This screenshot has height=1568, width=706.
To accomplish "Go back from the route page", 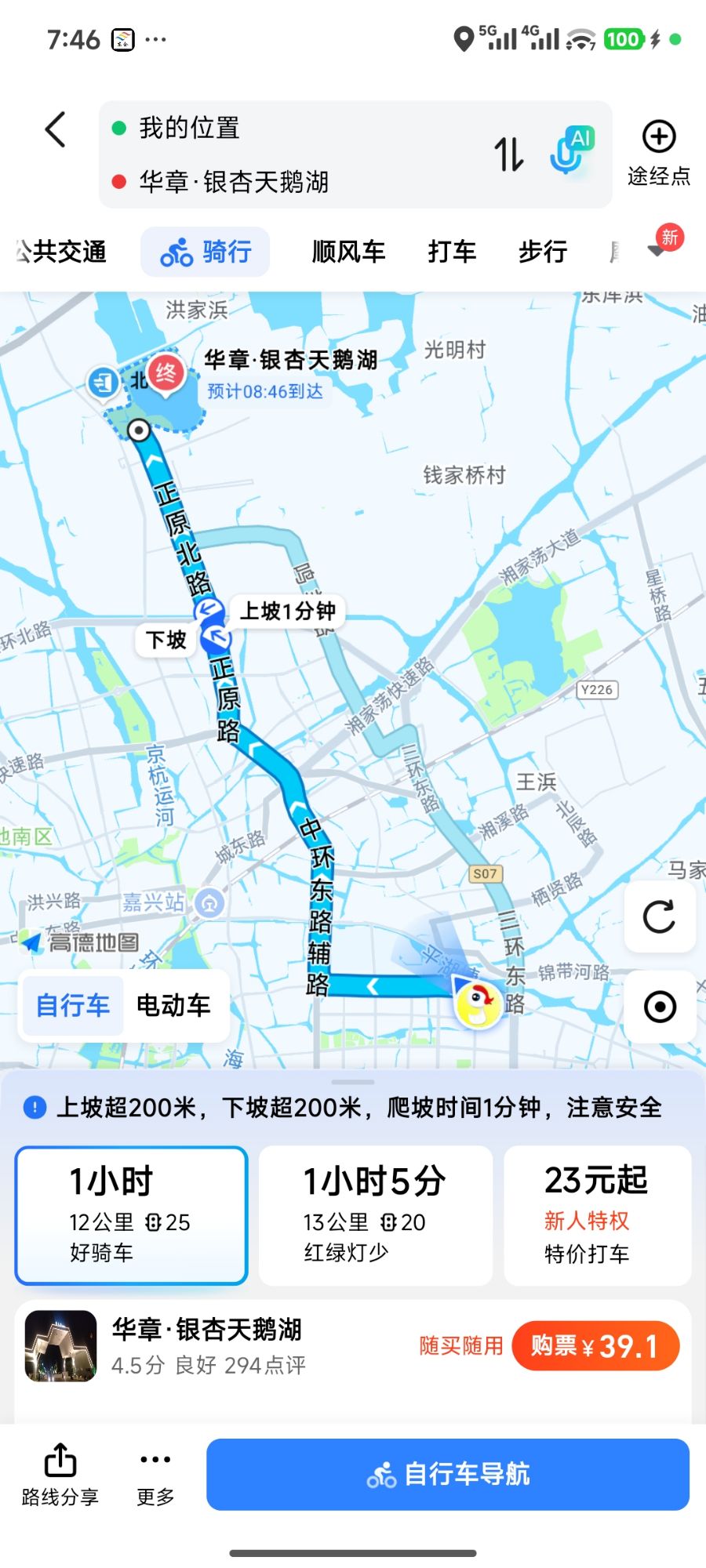I will (x=55, y=130).
